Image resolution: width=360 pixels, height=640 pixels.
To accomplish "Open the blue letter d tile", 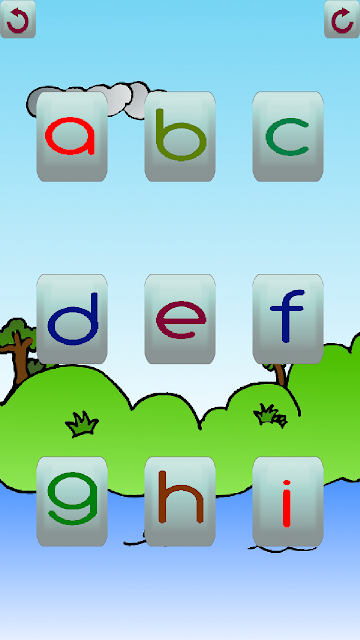I will click(x=72, y=319).
